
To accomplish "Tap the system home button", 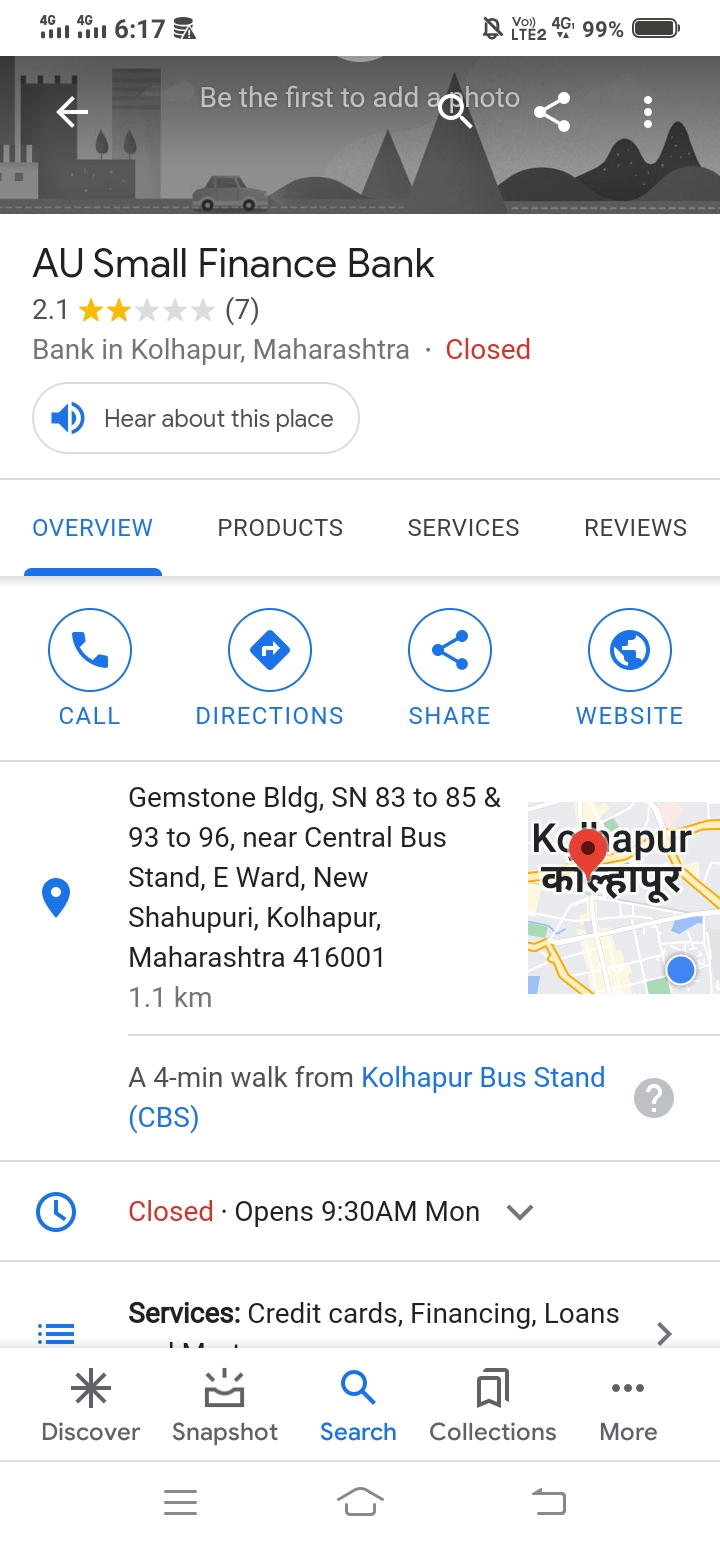I will tap(360, 1502).
